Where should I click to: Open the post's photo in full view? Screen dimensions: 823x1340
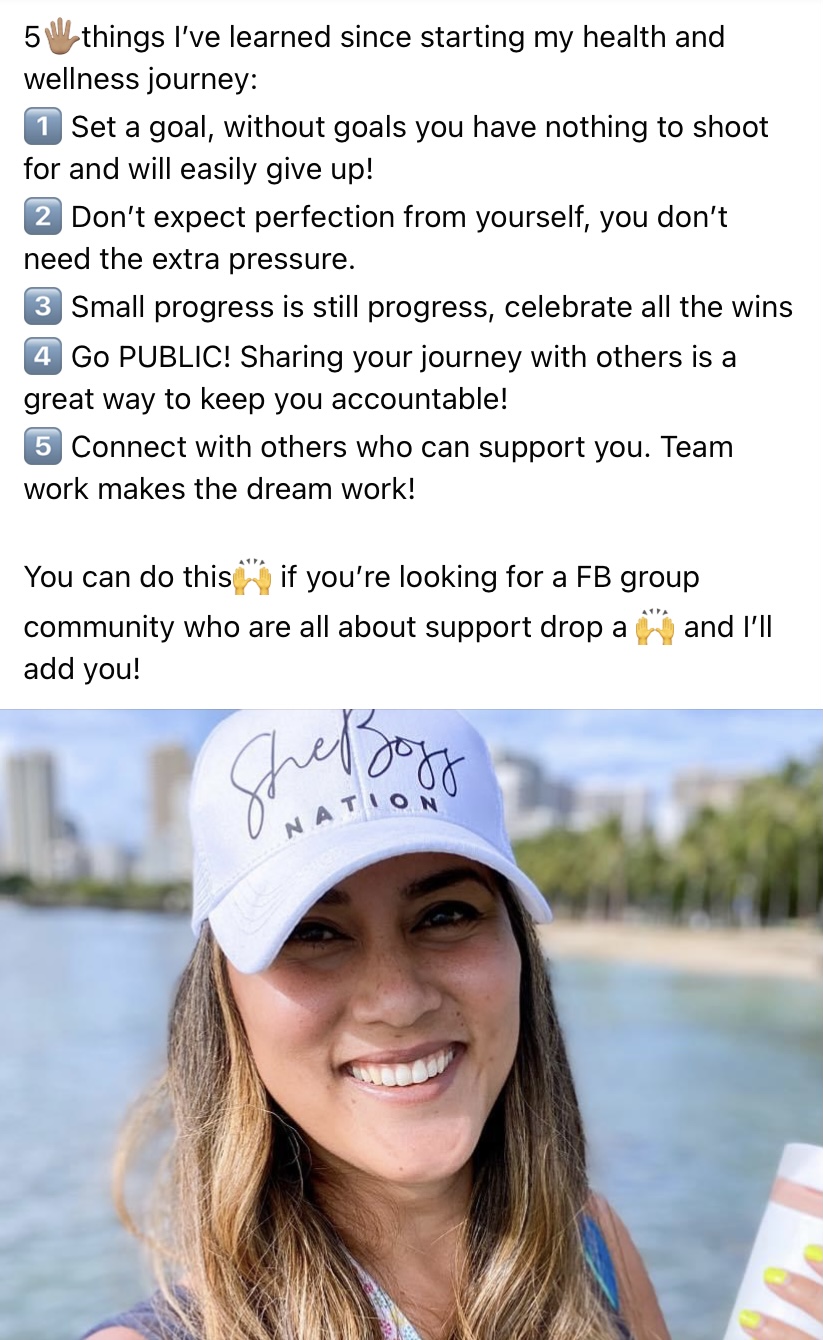(411, 1024)
